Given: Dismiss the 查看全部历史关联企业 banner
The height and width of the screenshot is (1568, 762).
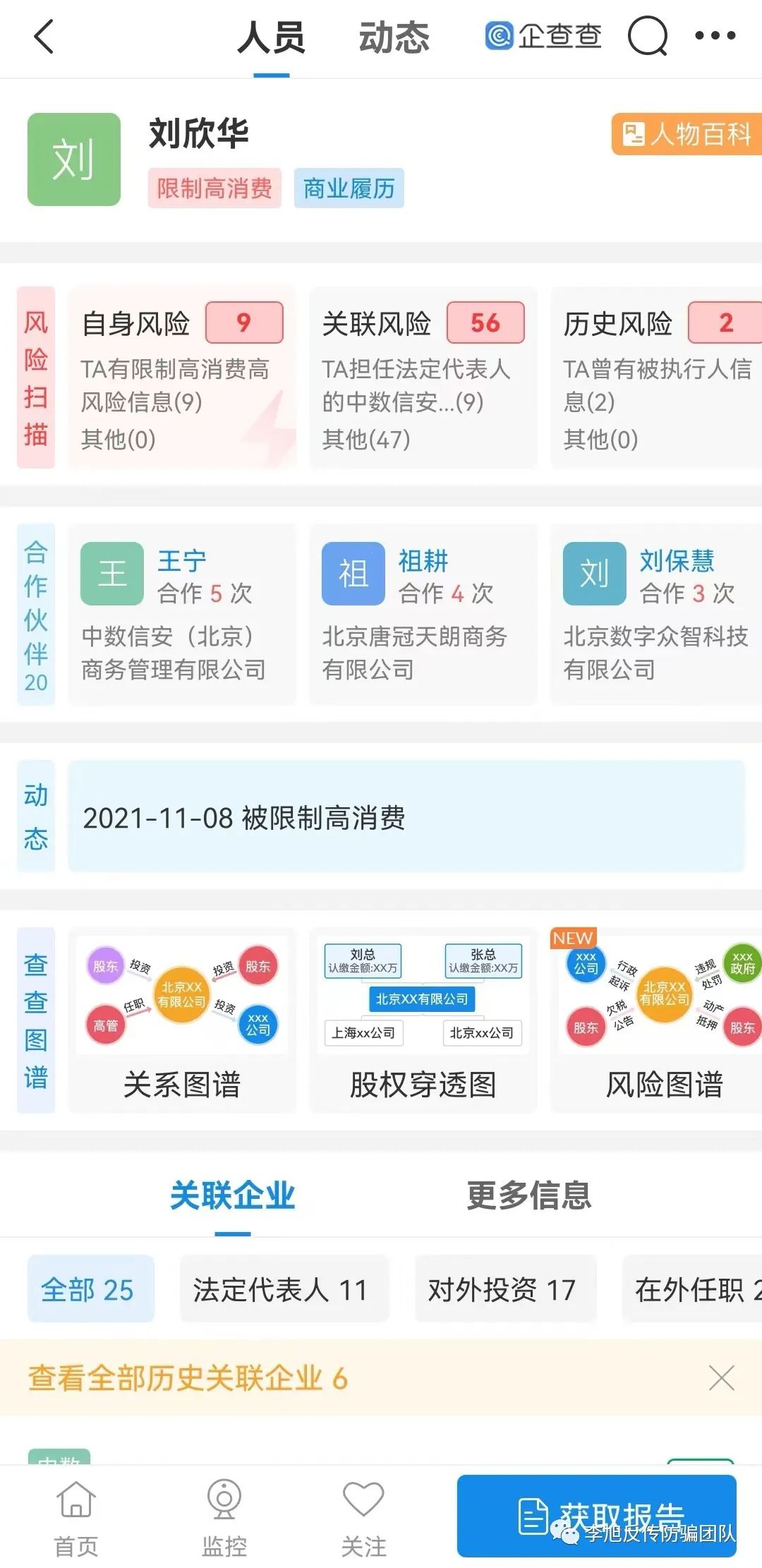Looking at the screenshot, I should pos(721,1377).
